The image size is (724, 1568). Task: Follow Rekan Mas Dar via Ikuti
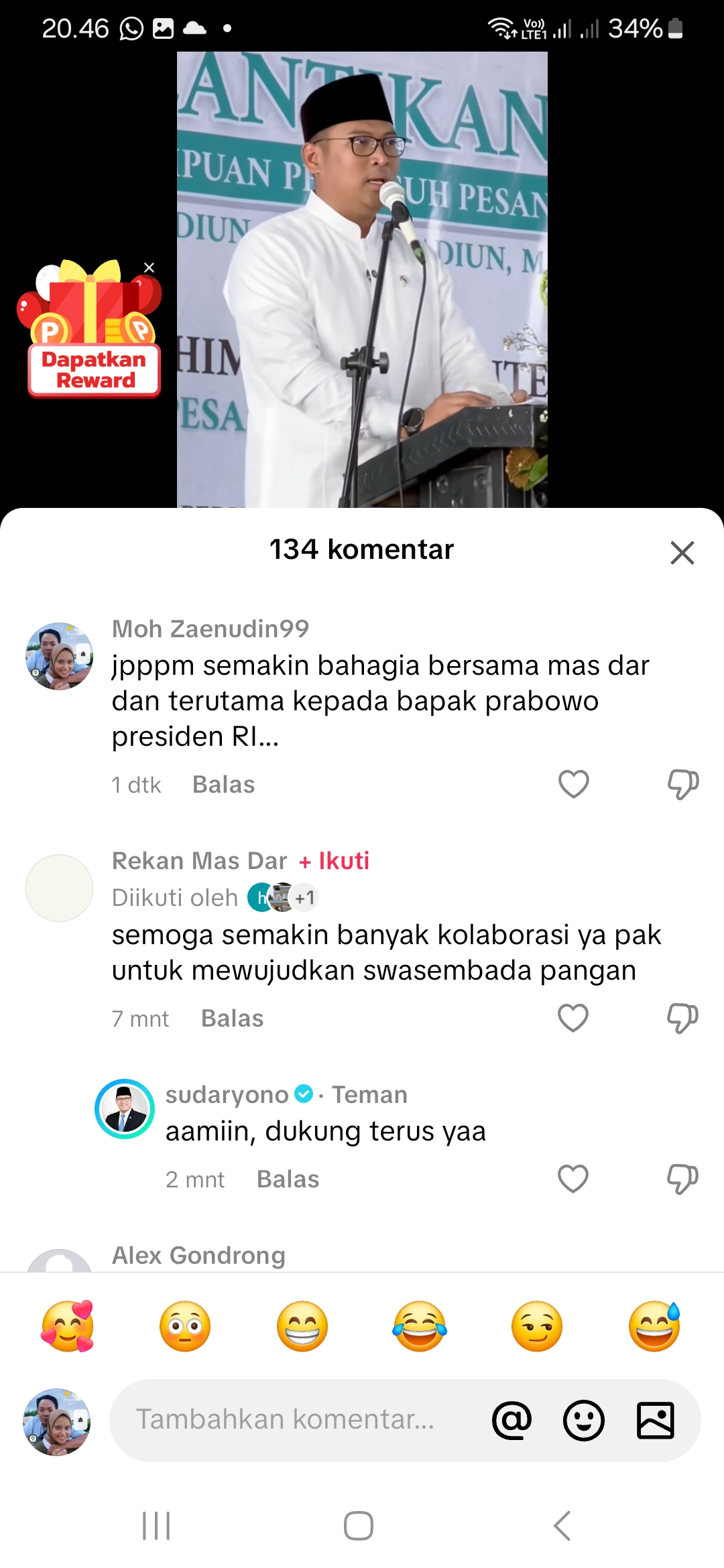[334, 860]
